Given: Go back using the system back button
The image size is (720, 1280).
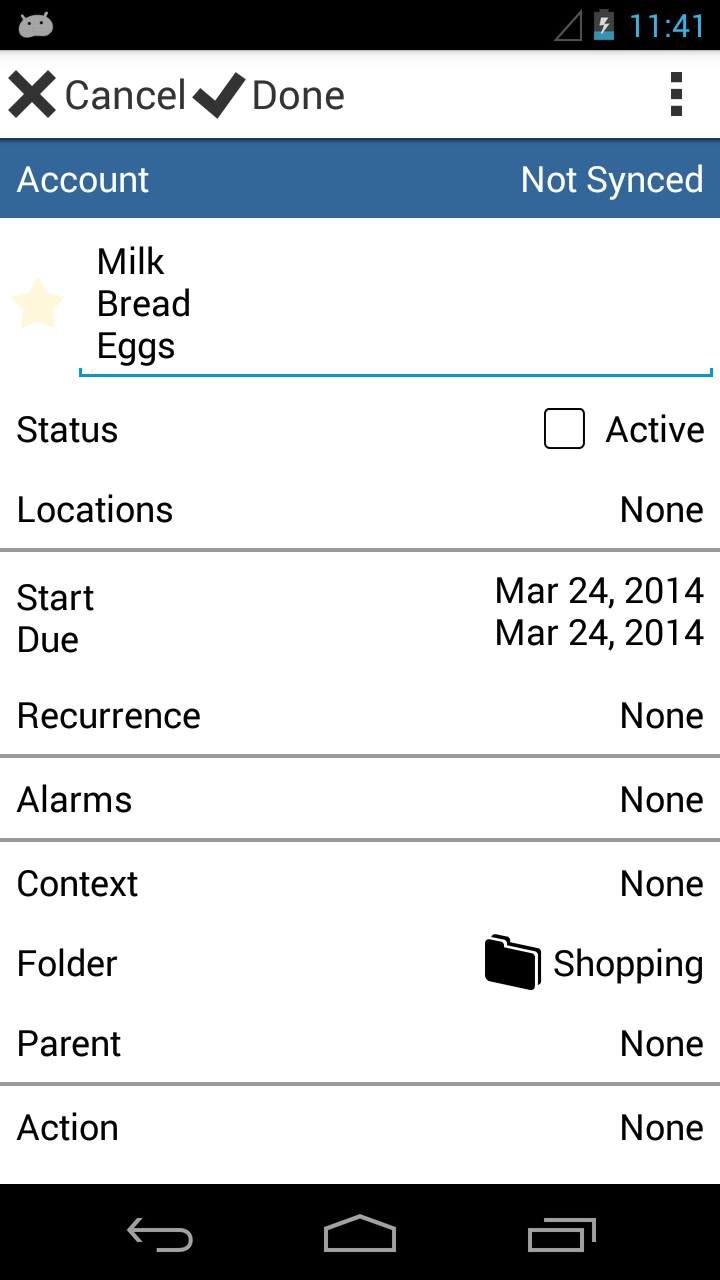Looking at the screenshot, I should click(x=160, y=1236).
